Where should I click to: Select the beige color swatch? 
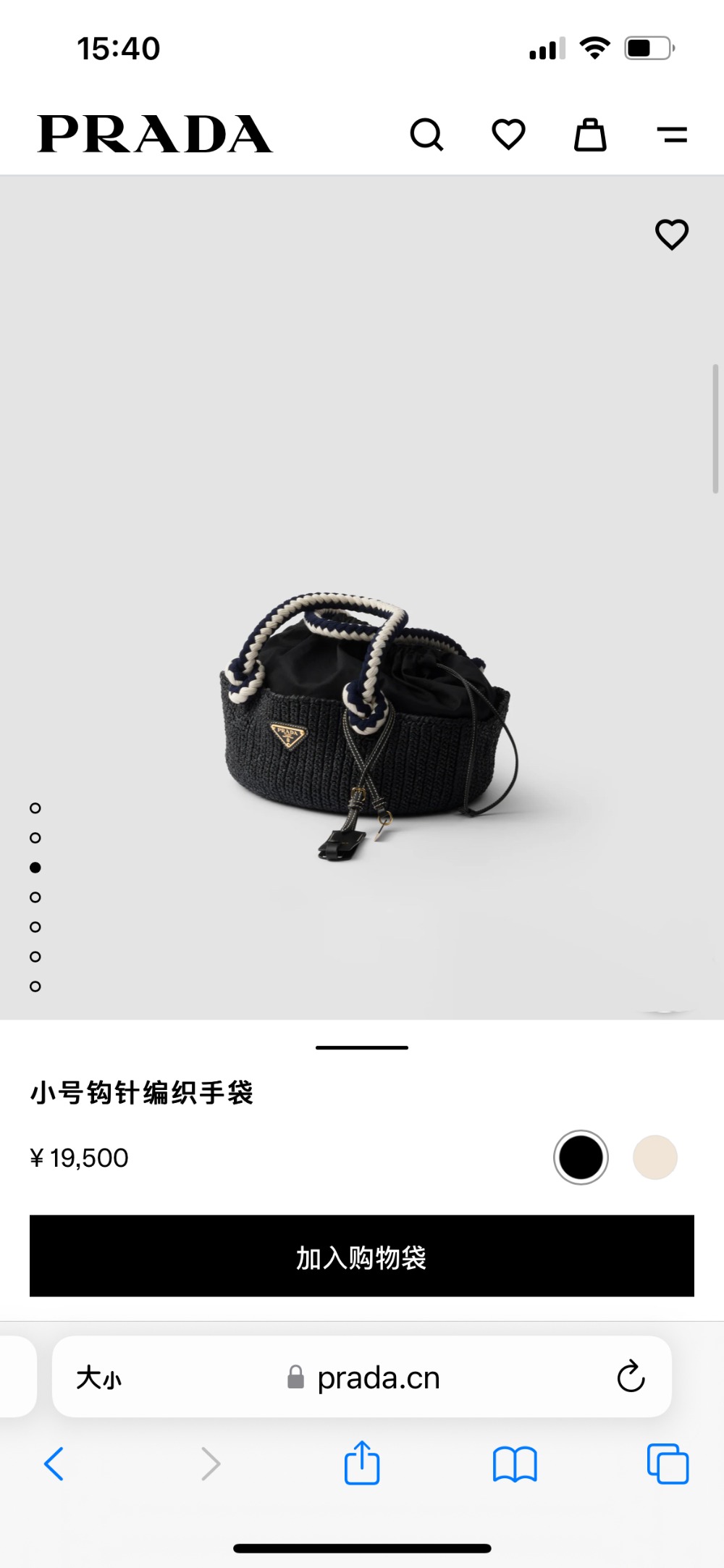pos(654,1157)
